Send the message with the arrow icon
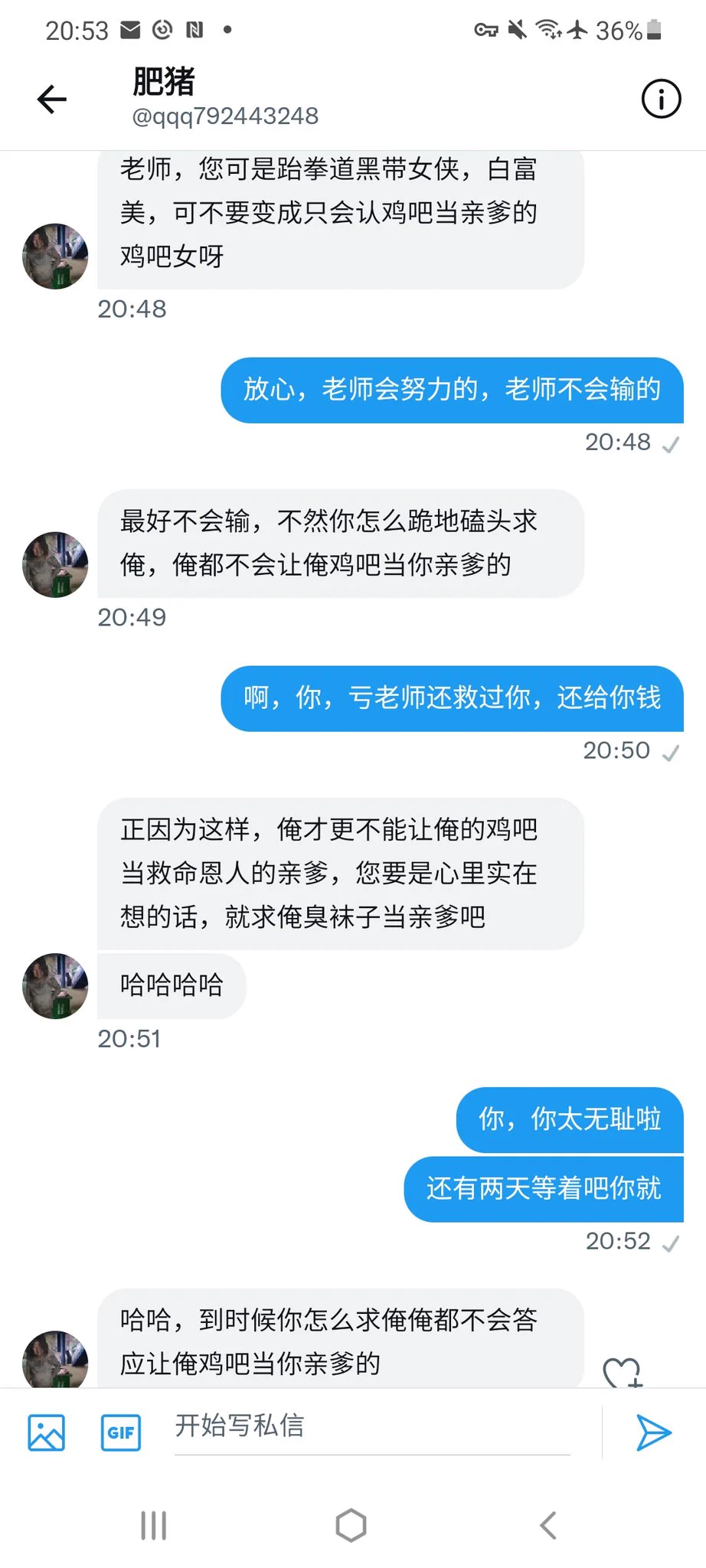Image resolution: width=706 pixels, height=1568 pixels. pyautogui.click(x=653, y=1432)
